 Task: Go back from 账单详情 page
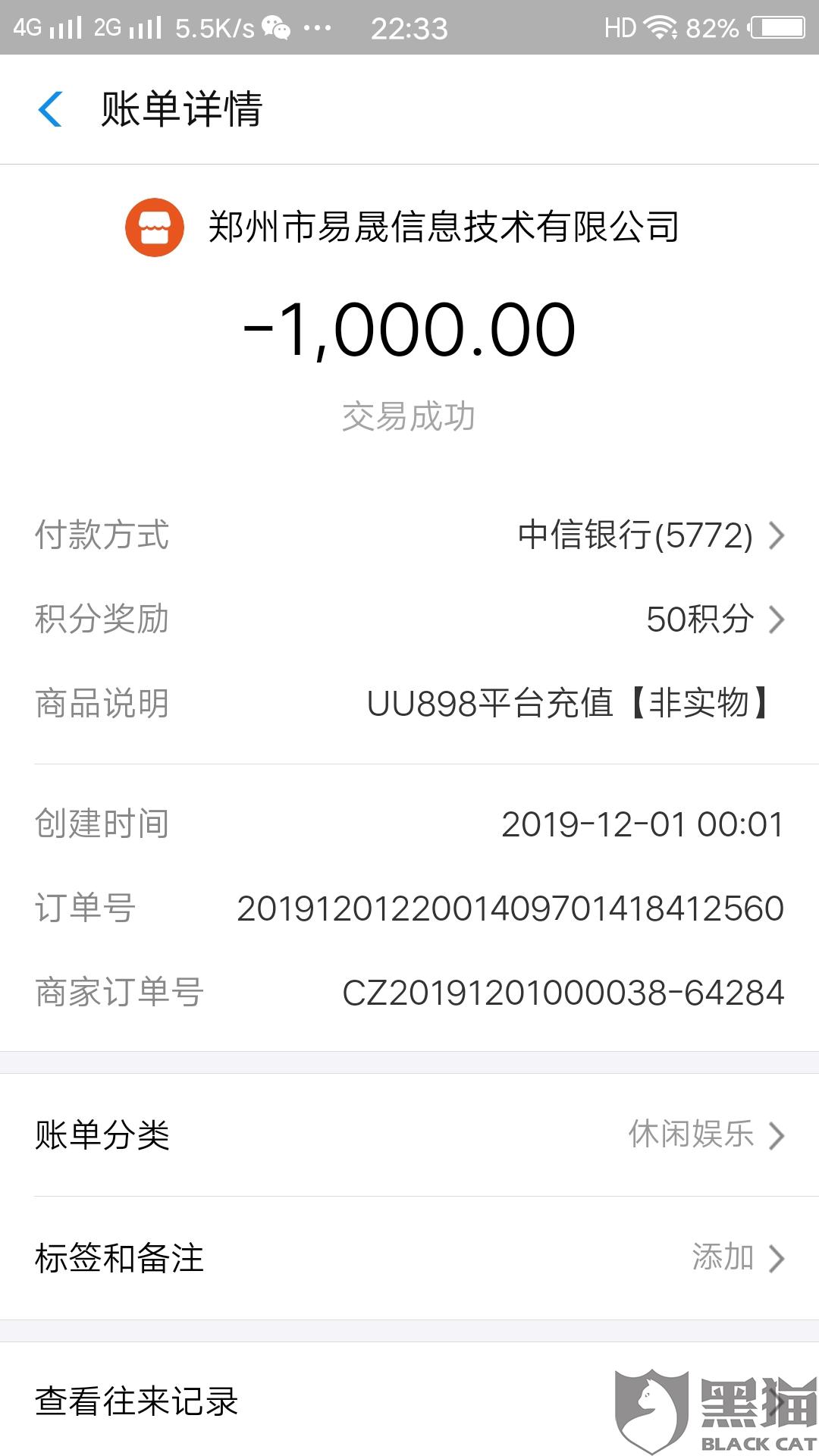(50, 109)
